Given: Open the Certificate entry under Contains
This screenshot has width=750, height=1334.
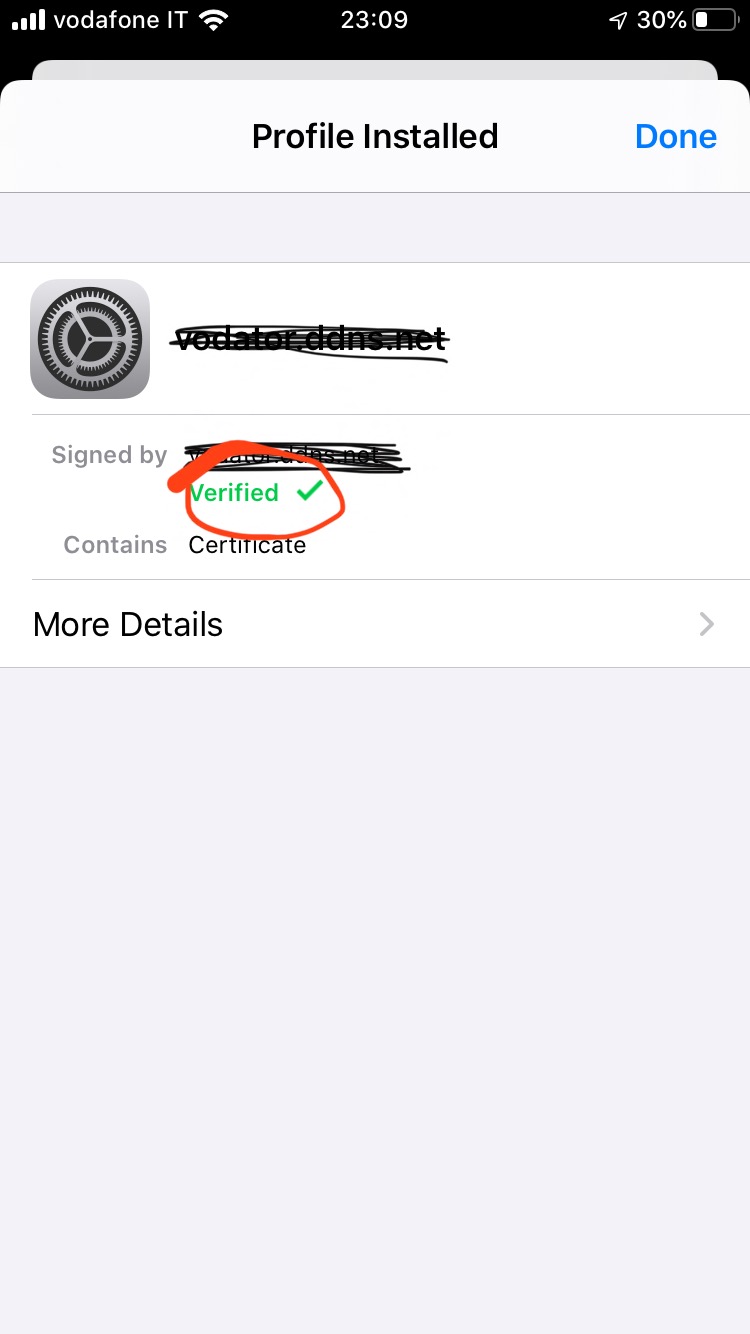Looking at the screenshot, I should [x=246, y=544].
